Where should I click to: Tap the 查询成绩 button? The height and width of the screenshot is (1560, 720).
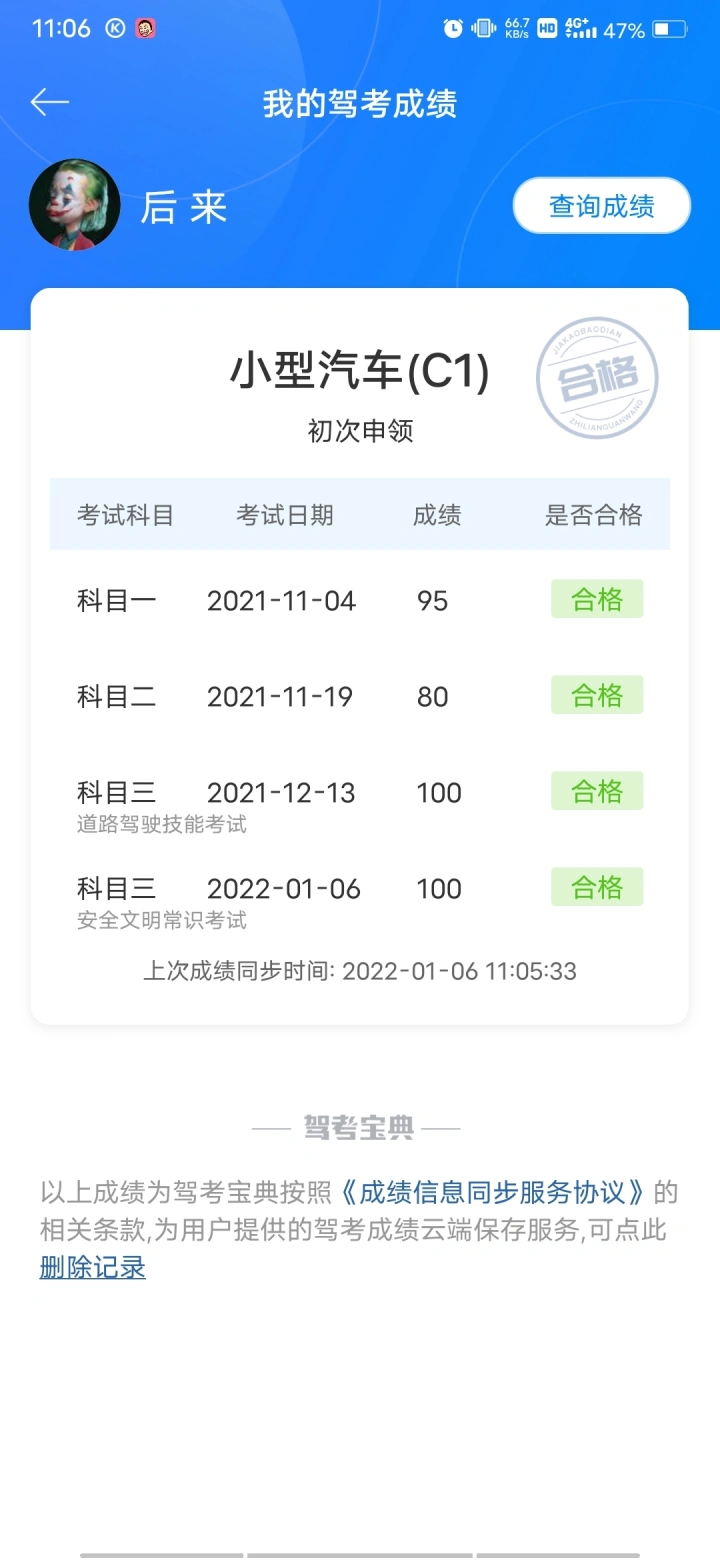[x=602, y=206]
